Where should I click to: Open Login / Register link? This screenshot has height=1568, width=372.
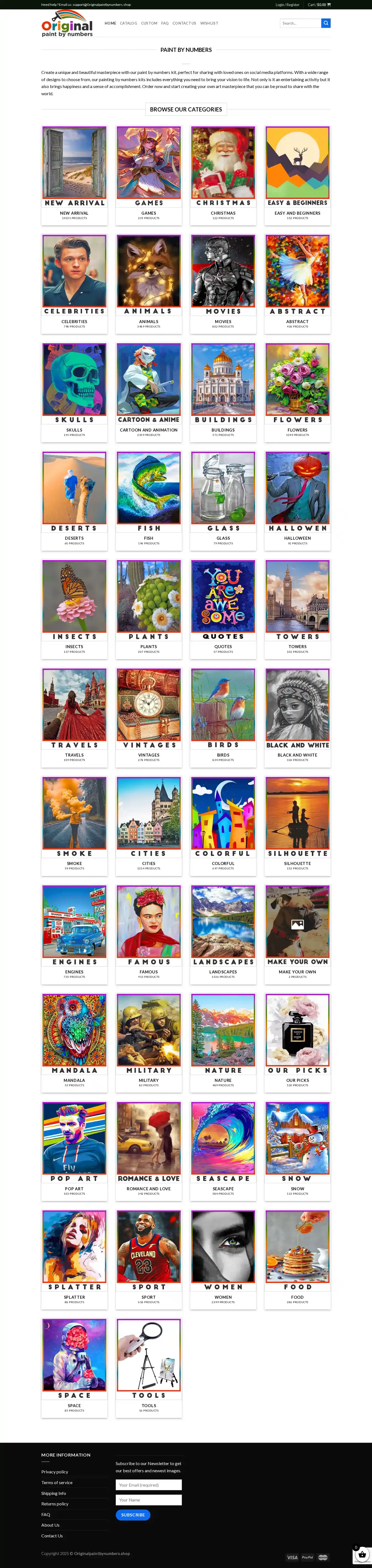tap(287, 4)
